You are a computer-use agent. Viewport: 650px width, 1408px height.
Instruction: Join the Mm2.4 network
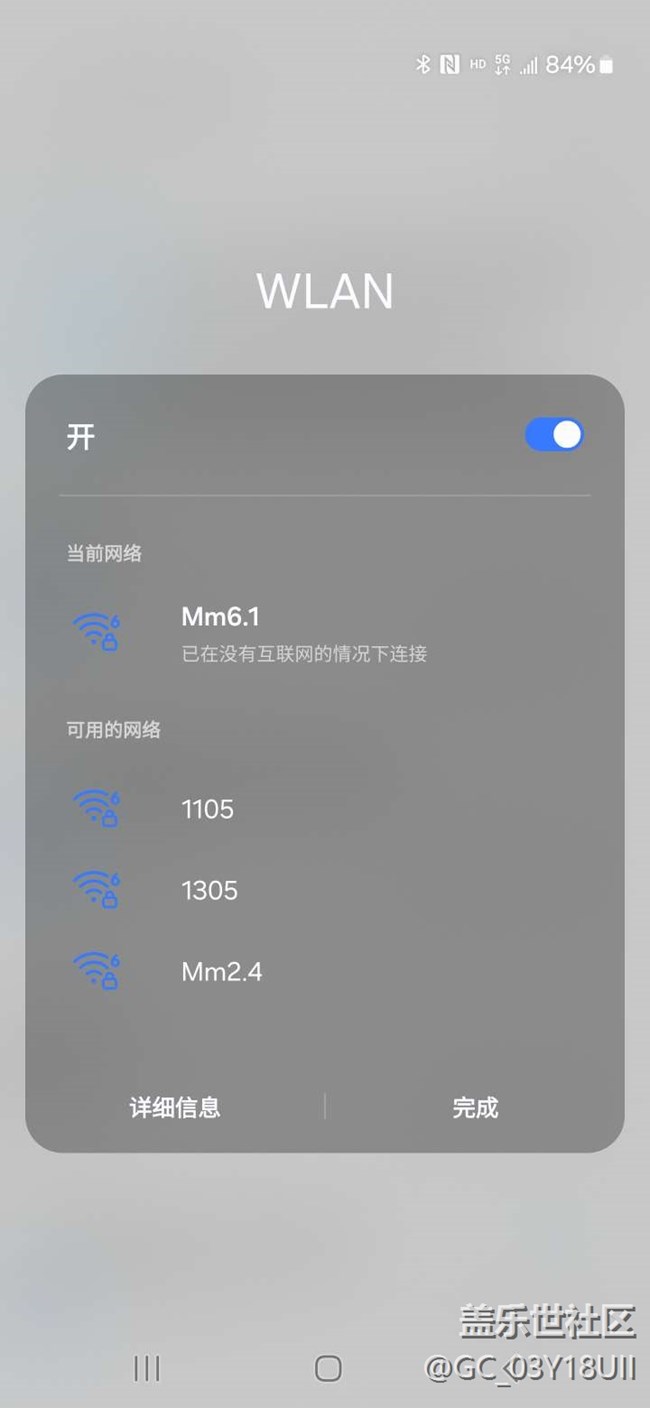pos(325,971)
